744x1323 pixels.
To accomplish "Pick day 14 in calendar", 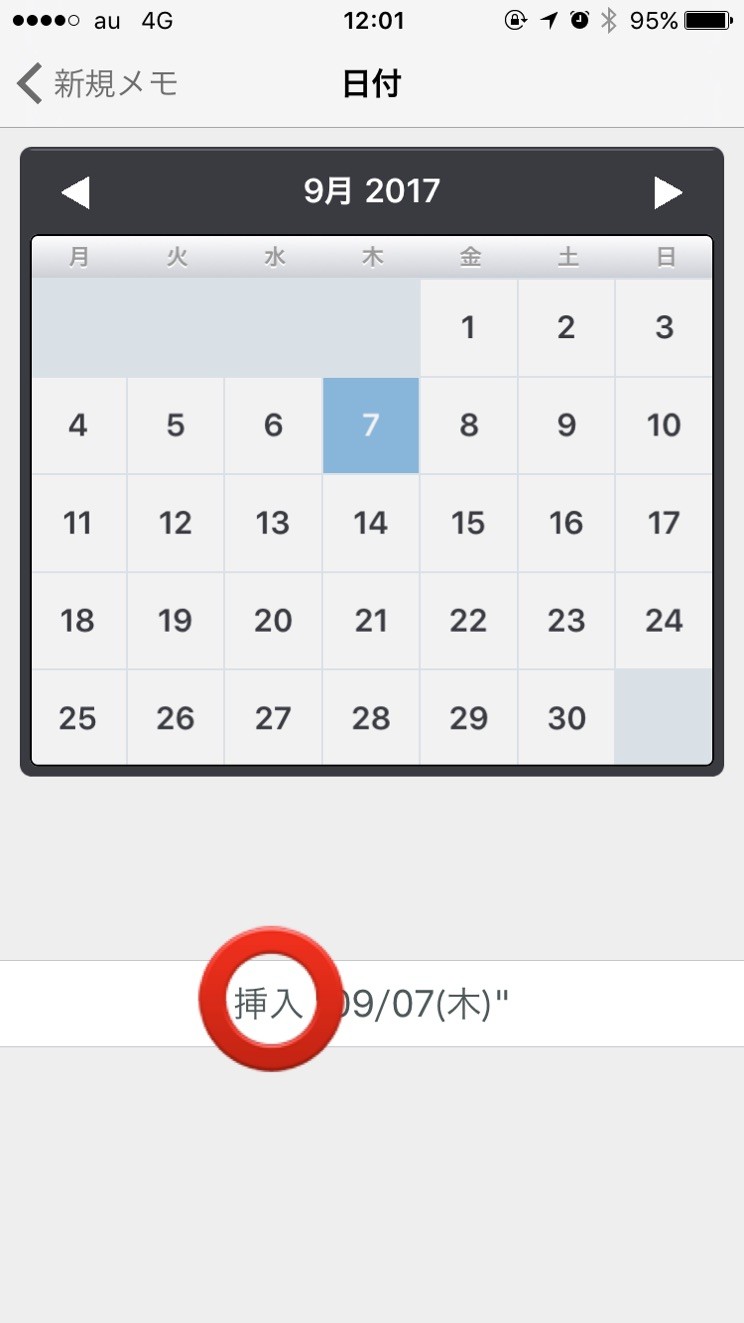I will 371,523.
